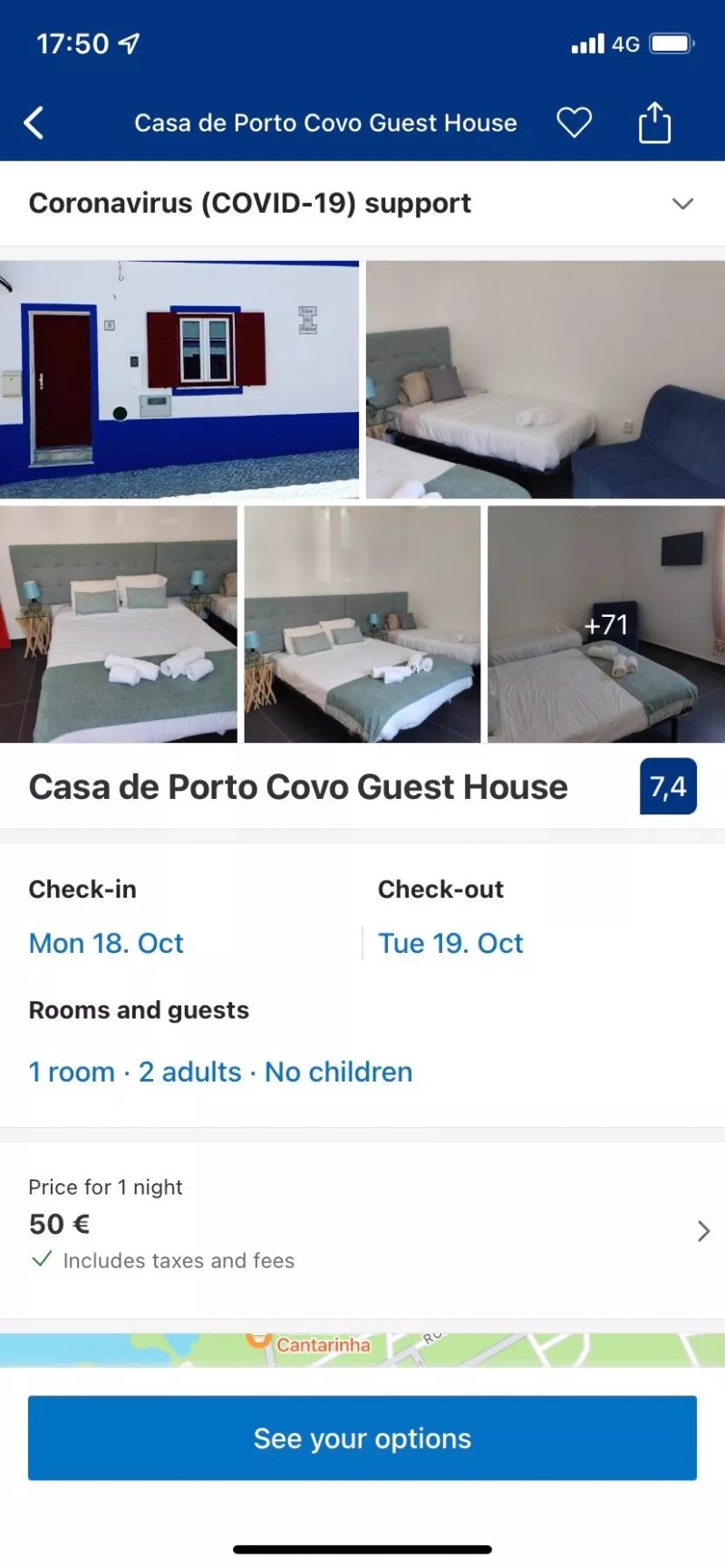Go back using the top-left arrow
Viewport: 725px width, 1568px height.
[x=34, y=122]
